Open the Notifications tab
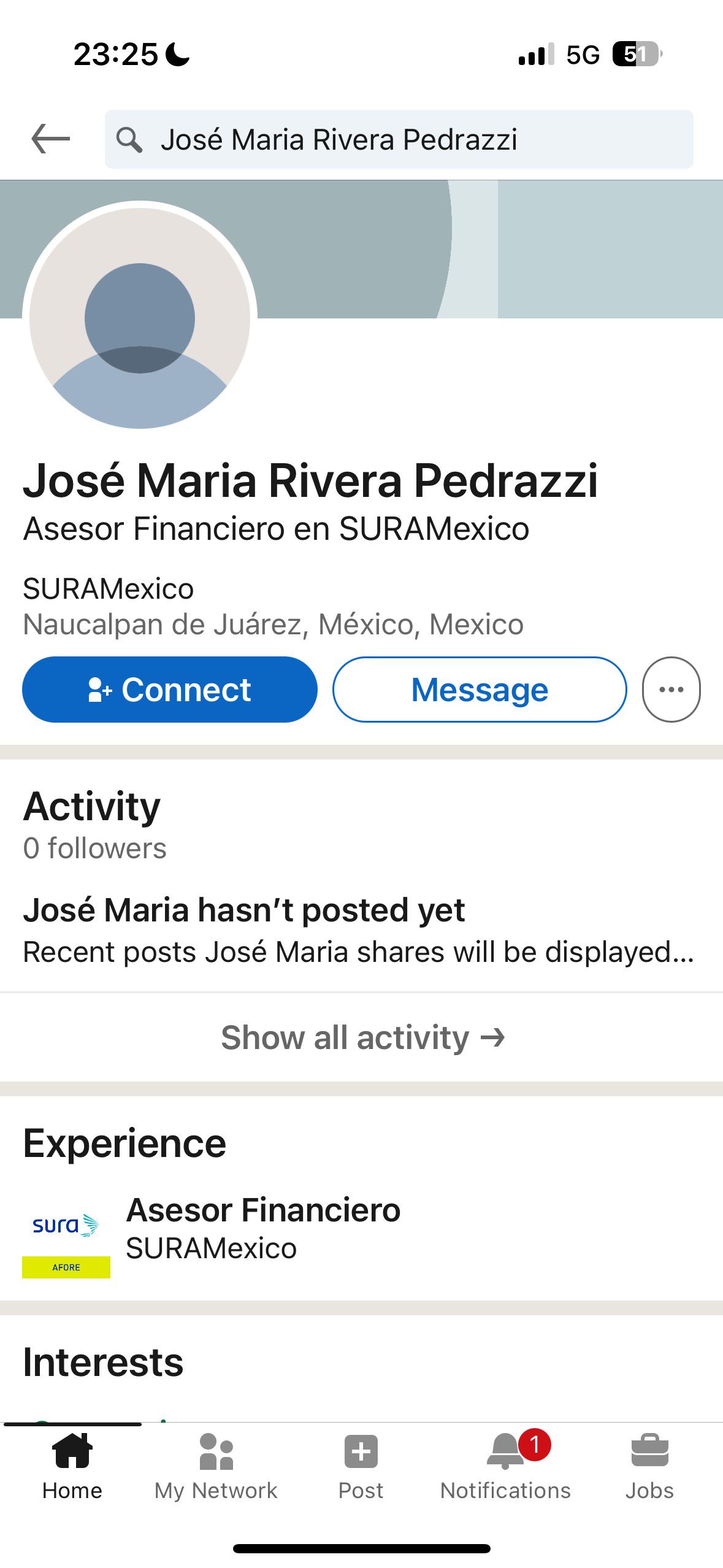The height and width of the screenshot is (1568, 723). pos(505,1467)
